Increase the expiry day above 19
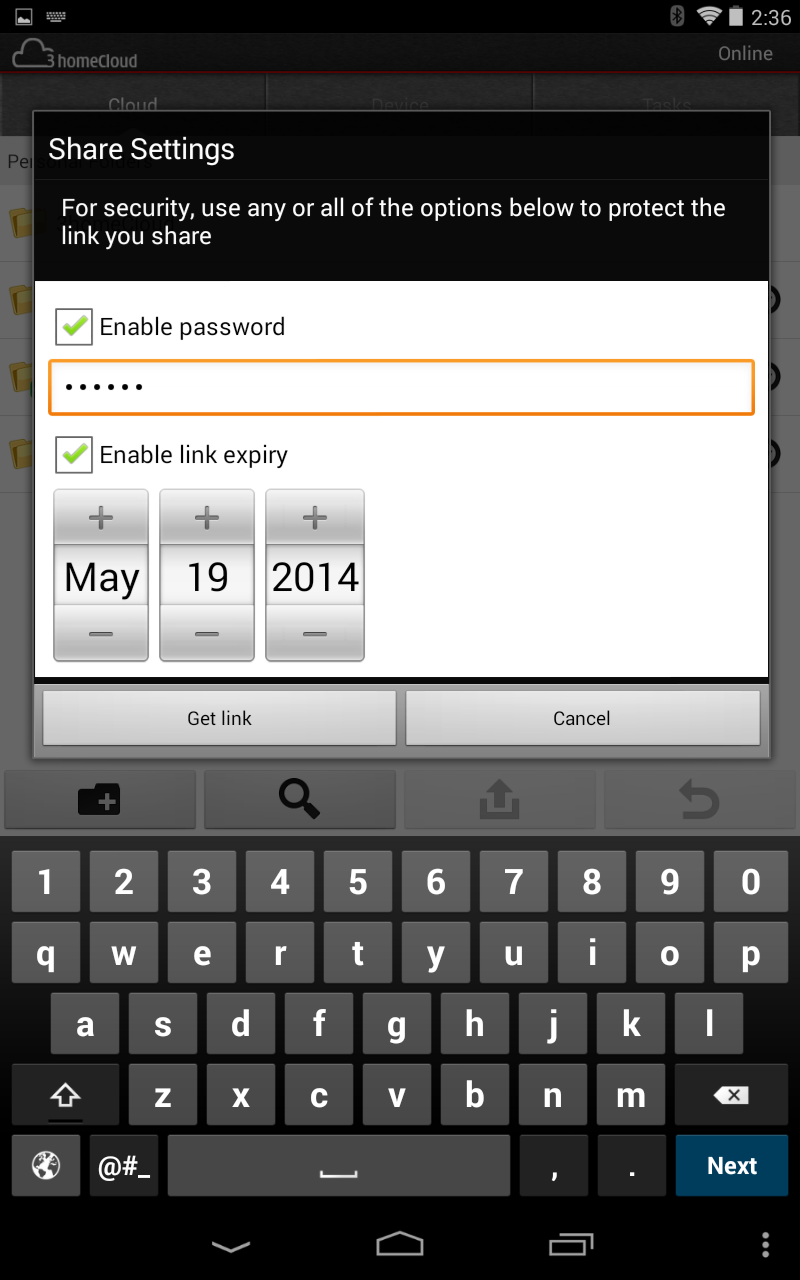Image resolution: width=800 pixels, height=1280 pixels. click(207, 518)
